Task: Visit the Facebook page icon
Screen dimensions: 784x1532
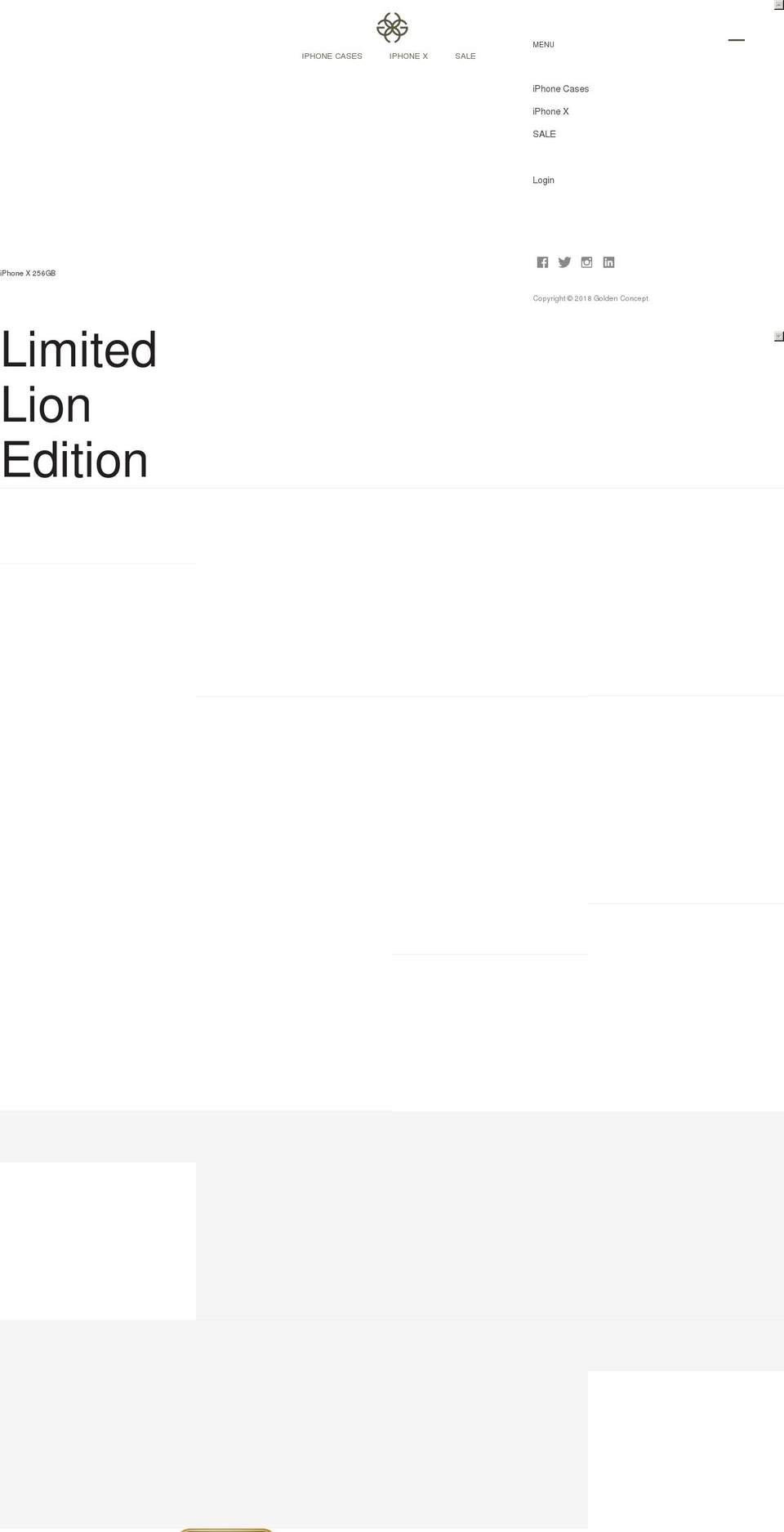Action: [542, 262]
